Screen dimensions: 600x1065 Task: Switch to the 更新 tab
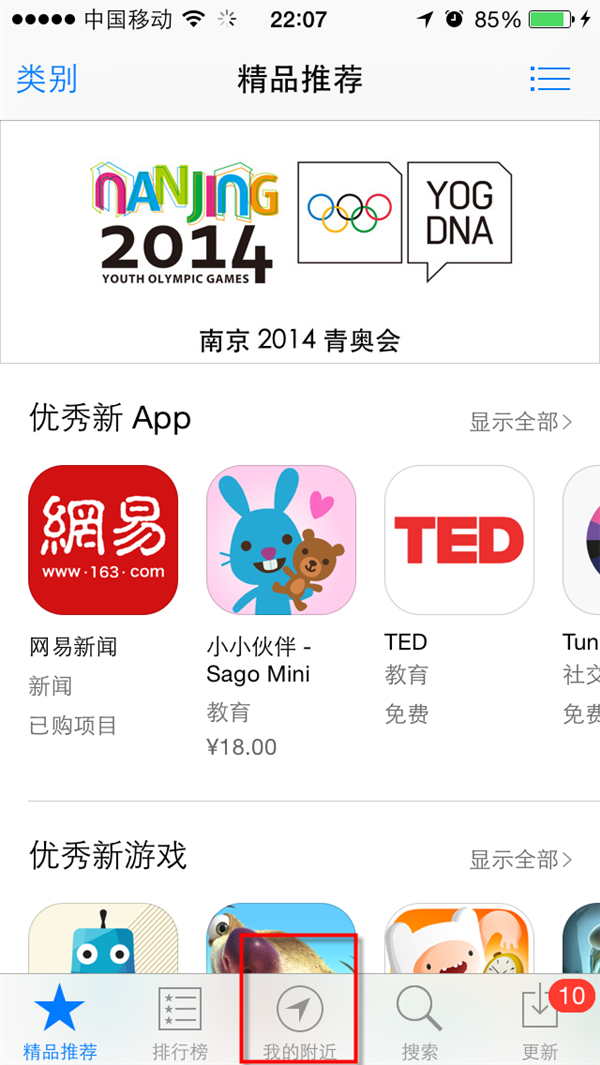(540, 1022)
